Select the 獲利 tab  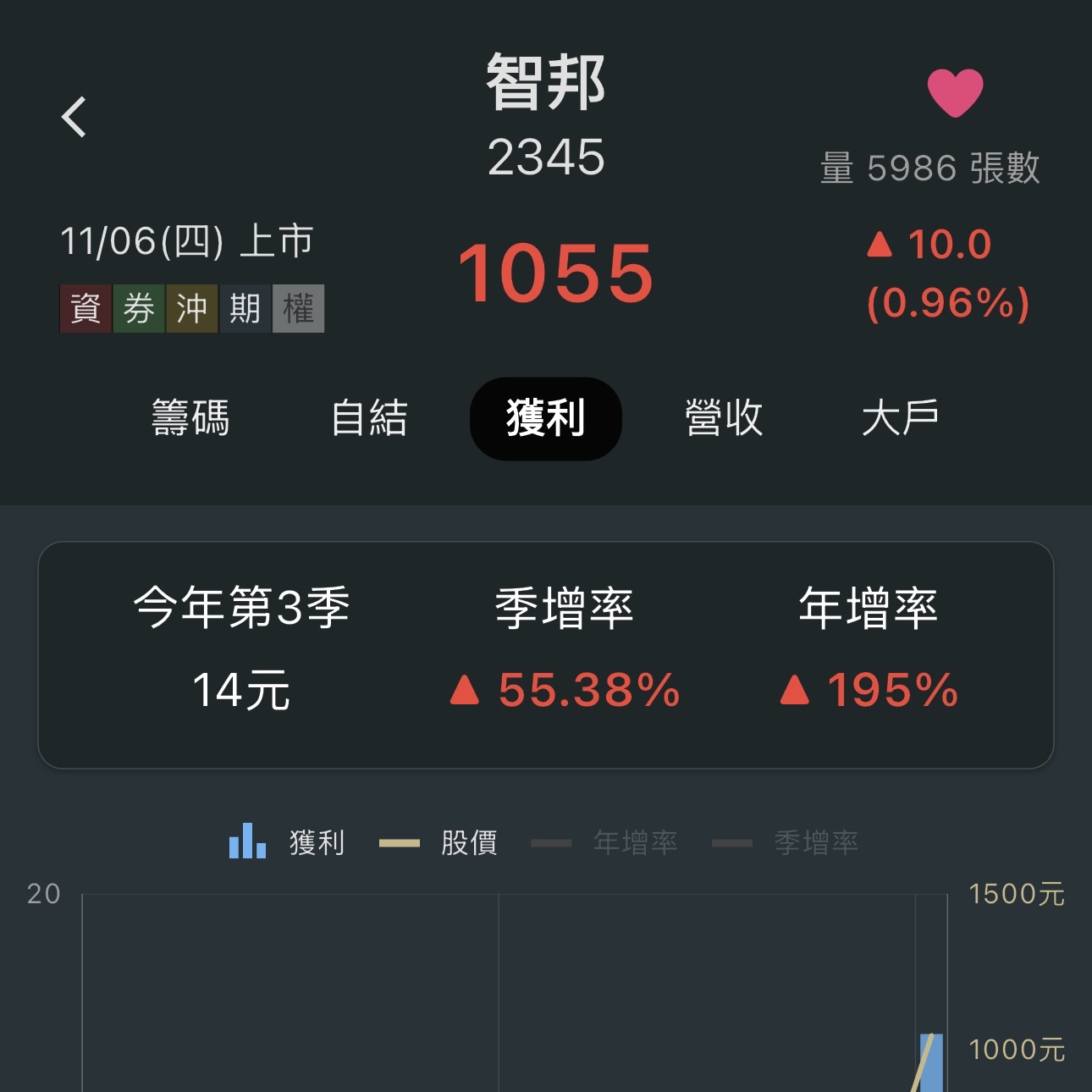point(546,418)
